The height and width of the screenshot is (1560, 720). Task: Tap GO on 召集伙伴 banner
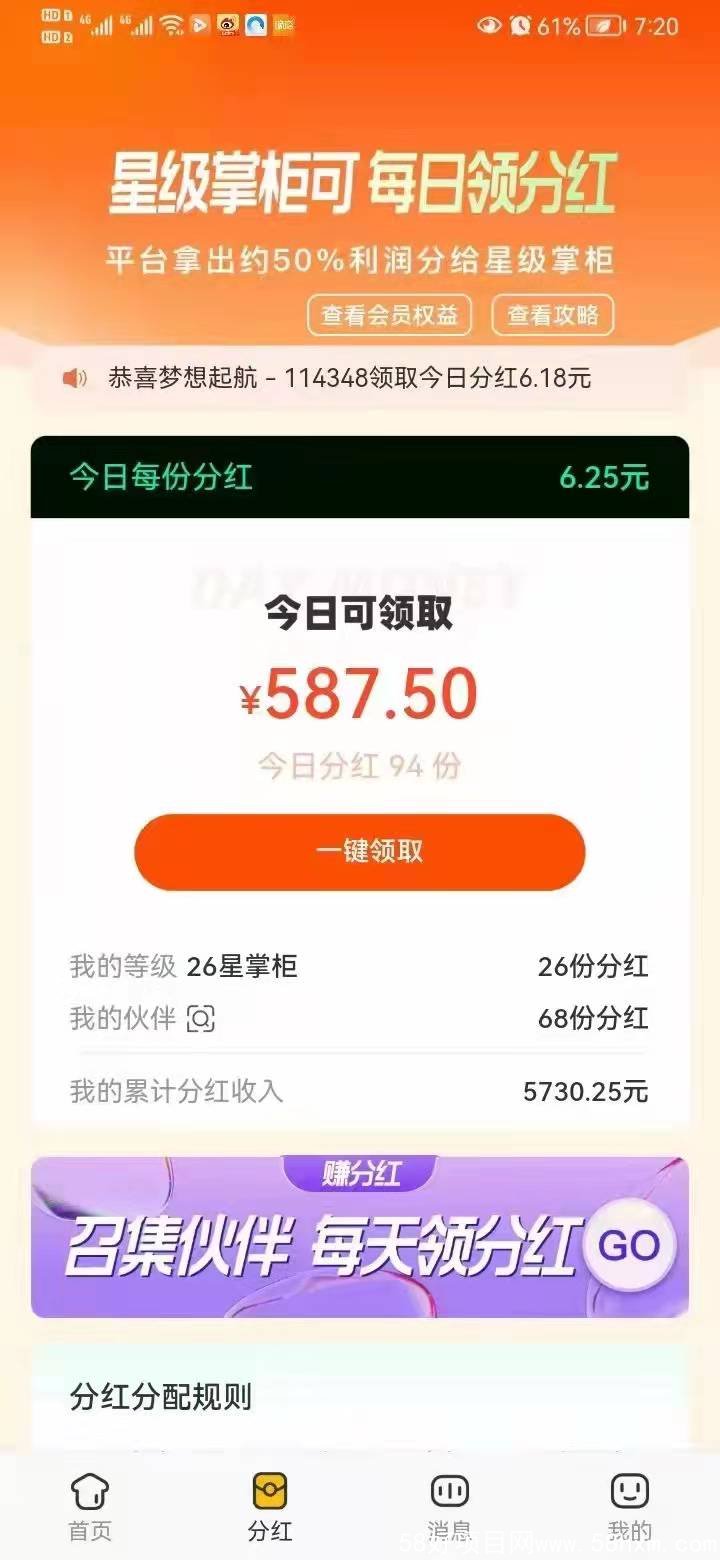tap(629, 1245)
